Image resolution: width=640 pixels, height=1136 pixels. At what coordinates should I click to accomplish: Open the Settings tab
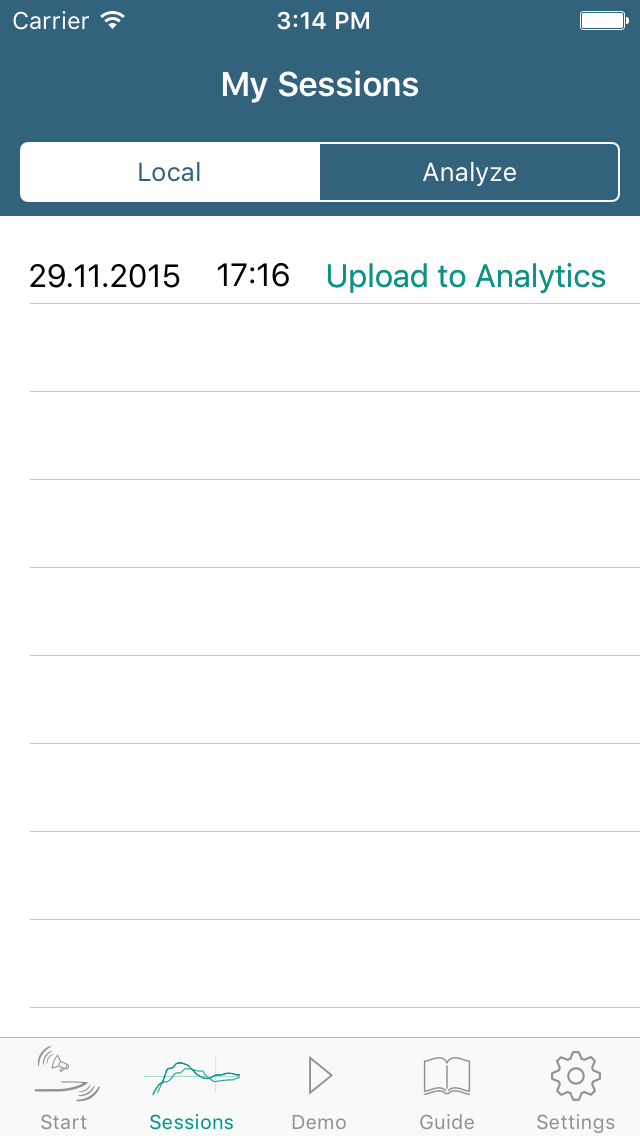575,1087
